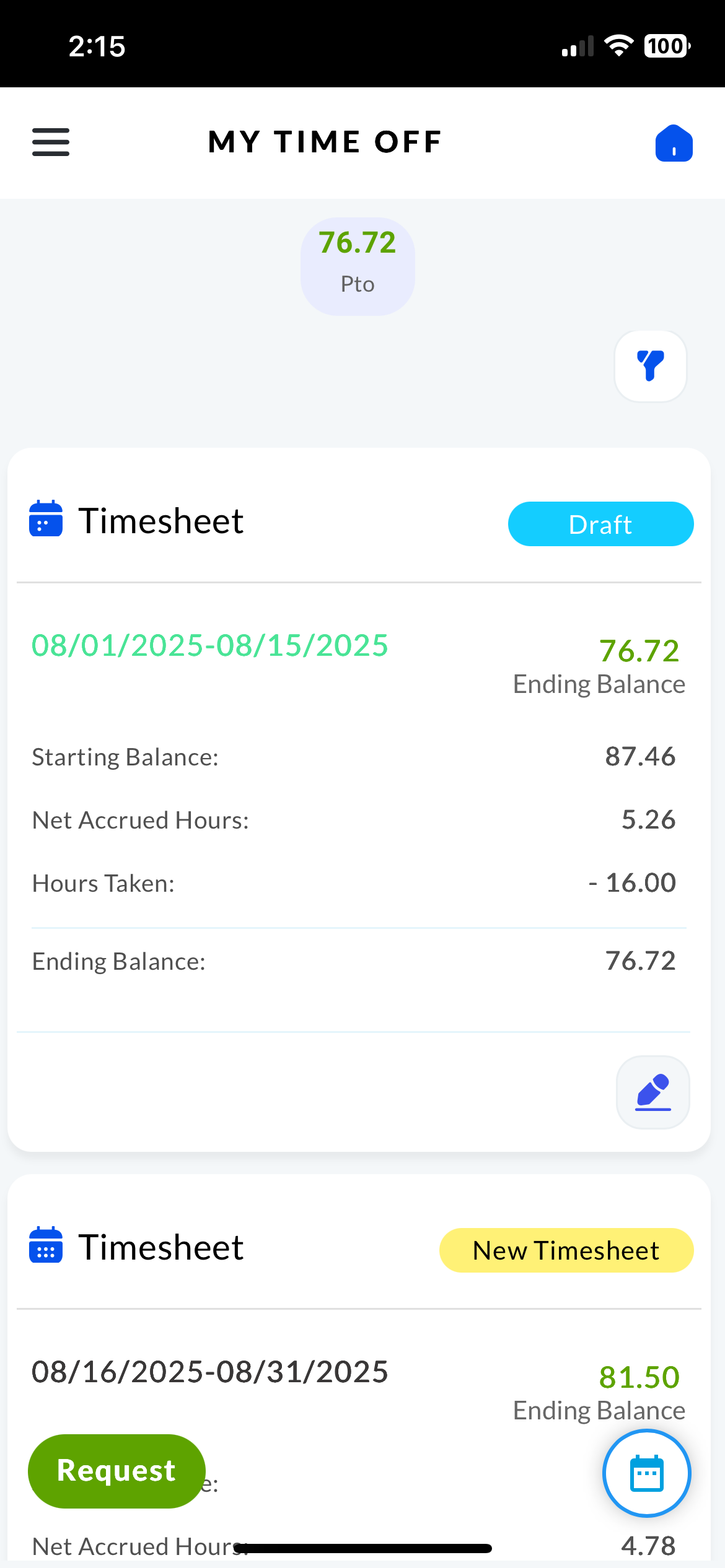Screen dimensions: 725x1568
Task: Open the filter options
Action: click(x=650, y=366)
